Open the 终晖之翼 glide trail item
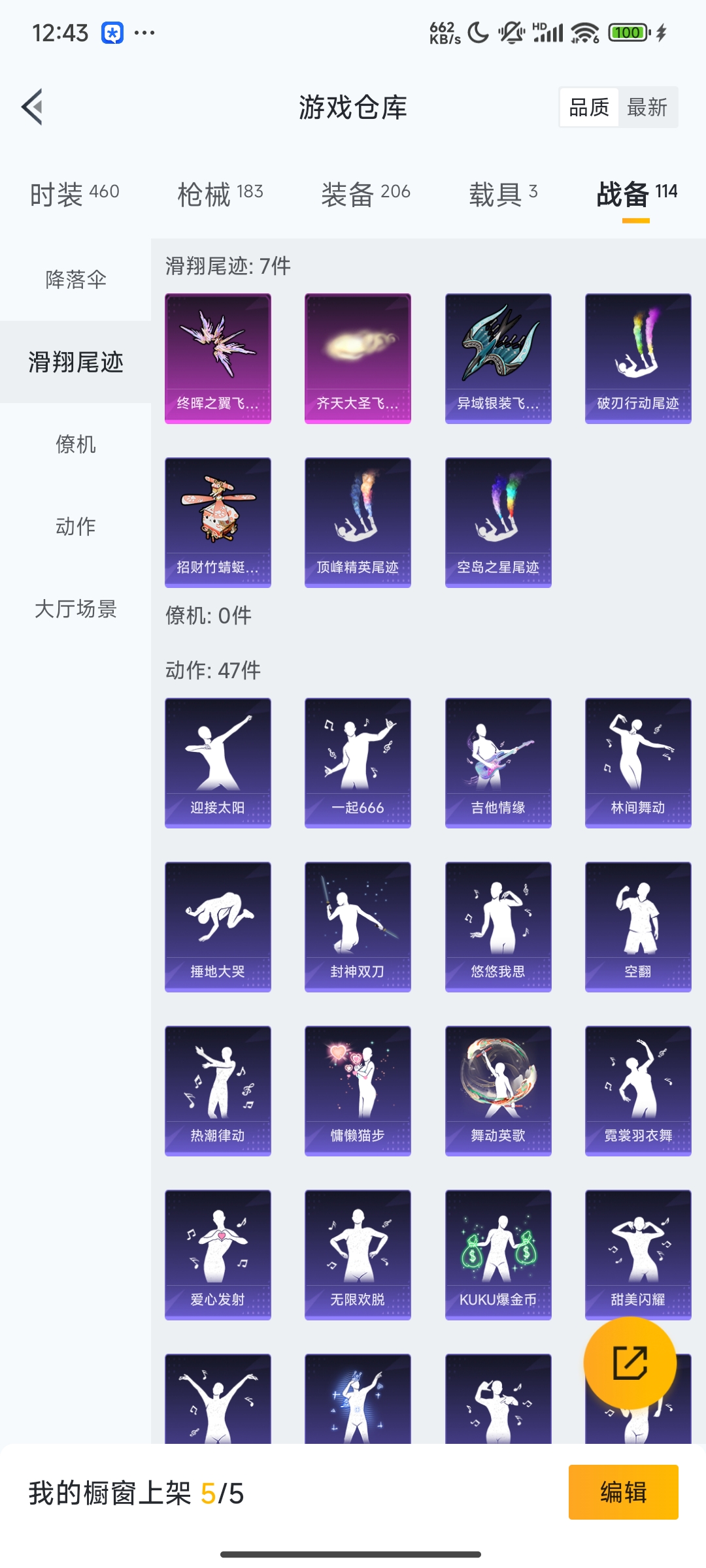 tap(218, 359)
